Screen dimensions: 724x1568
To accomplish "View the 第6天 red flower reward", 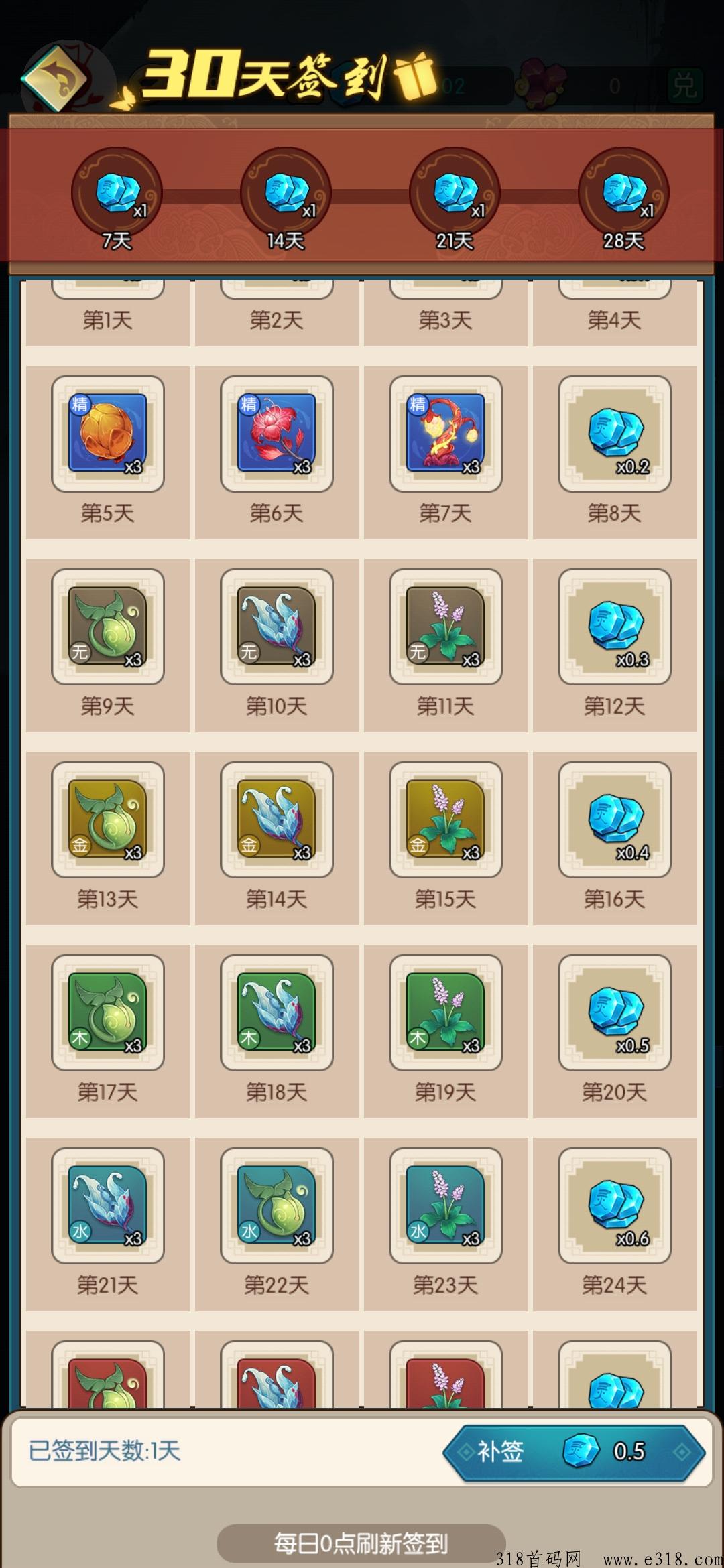I will tap(277, 434).
